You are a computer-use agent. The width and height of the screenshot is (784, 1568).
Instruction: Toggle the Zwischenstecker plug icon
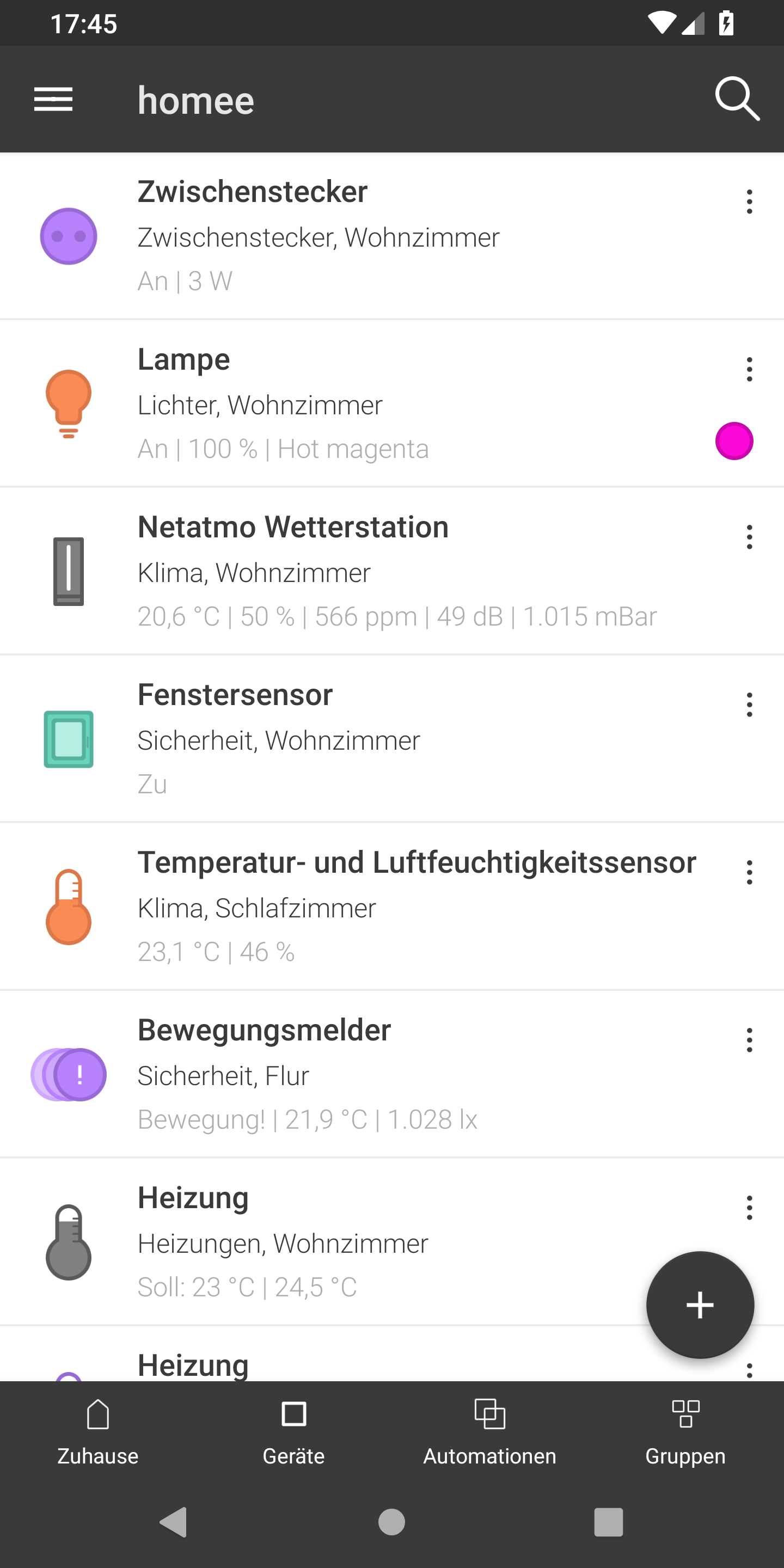[x=69, y=236]
